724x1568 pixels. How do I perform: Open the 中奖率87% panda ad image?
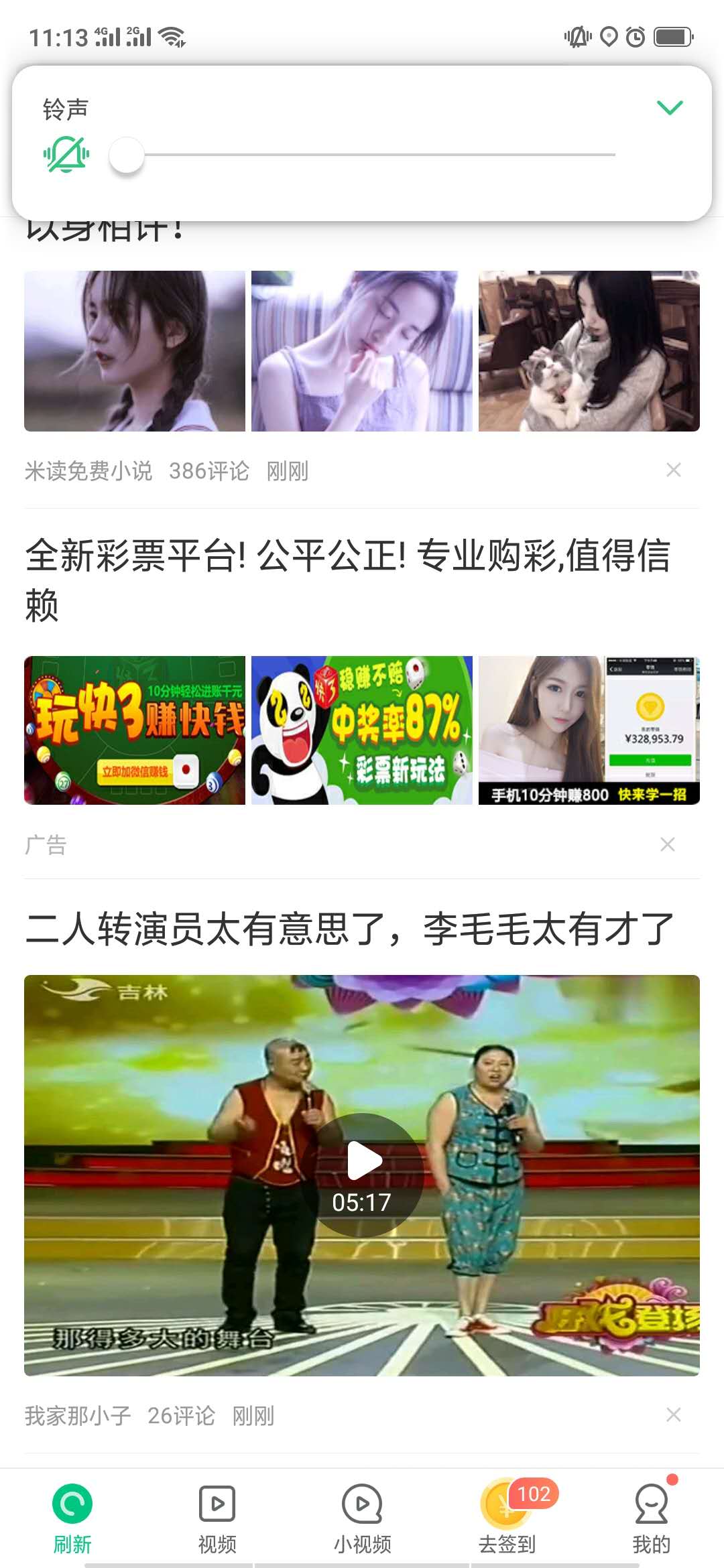(x=362, y=730)
